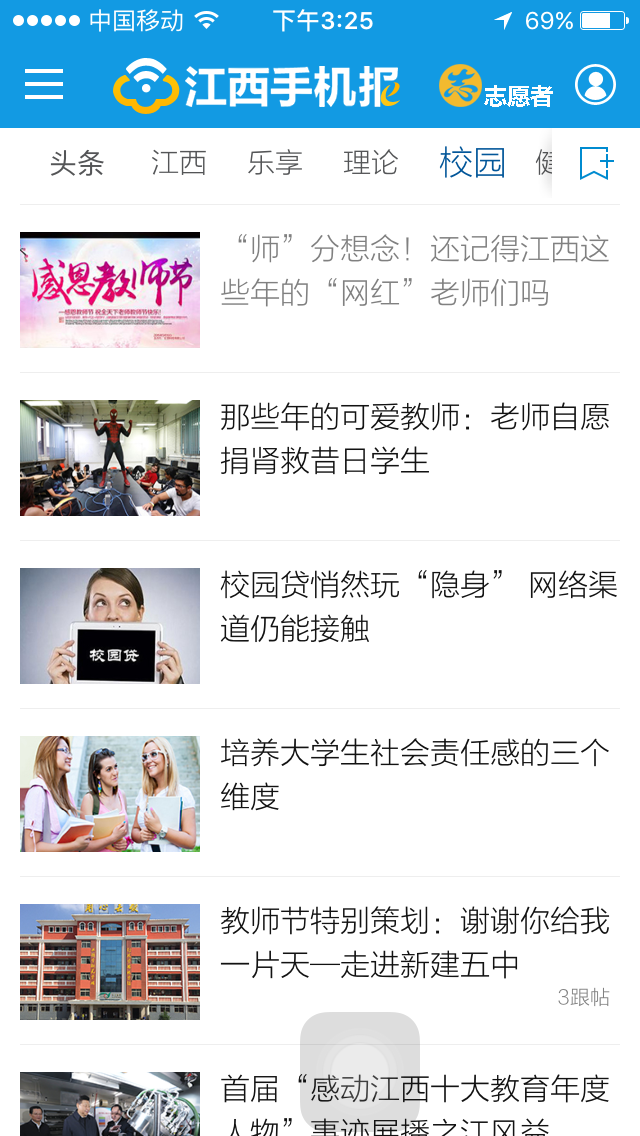
Task: Open the user profile icon
Action: click(x=595, y=85)
